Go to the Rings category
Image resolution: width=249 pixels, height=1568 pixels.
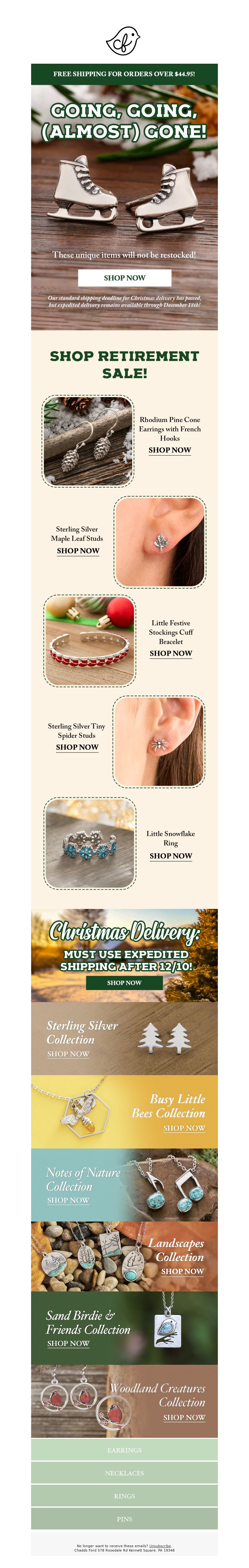(x=125, y=1496)
